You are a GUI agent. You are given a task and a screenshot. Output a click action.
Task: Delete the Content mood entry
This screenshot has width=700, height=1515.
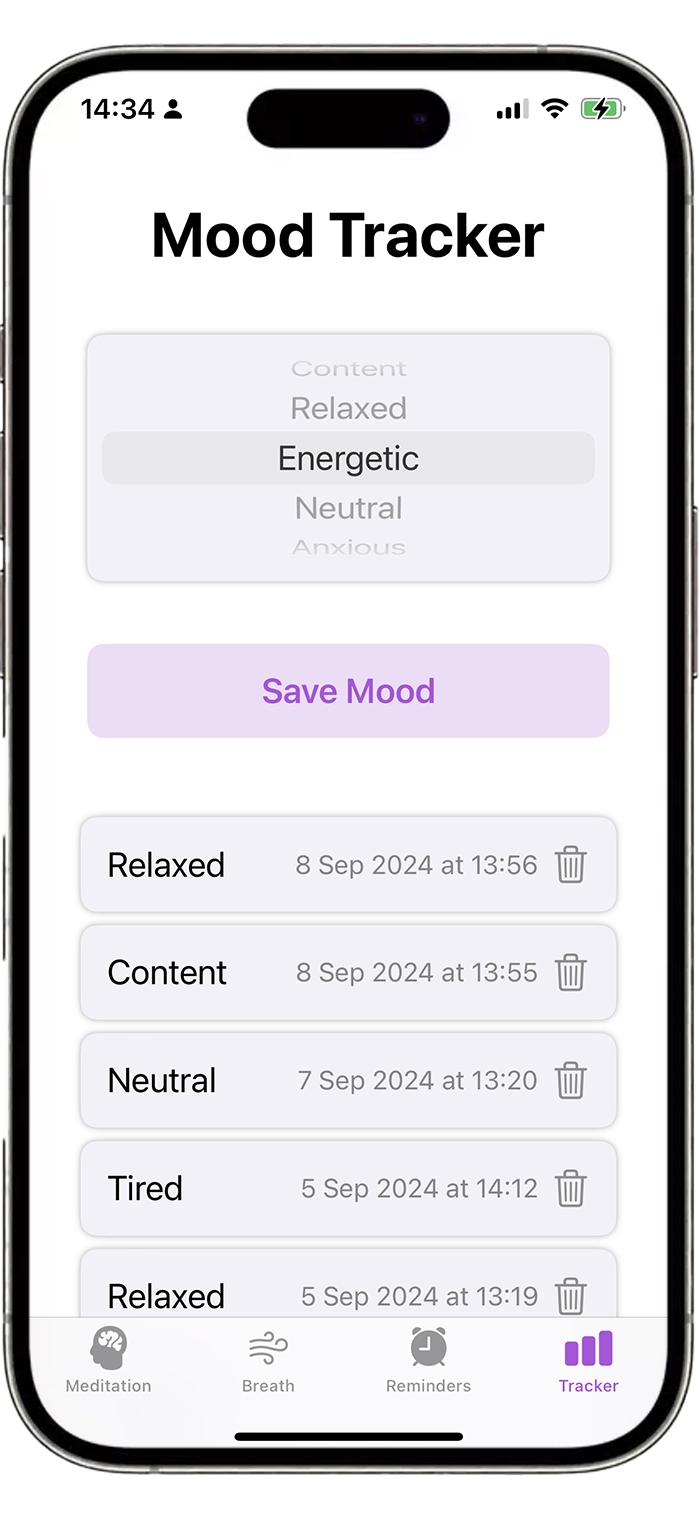pyautogui.click(x=571, y=972)
